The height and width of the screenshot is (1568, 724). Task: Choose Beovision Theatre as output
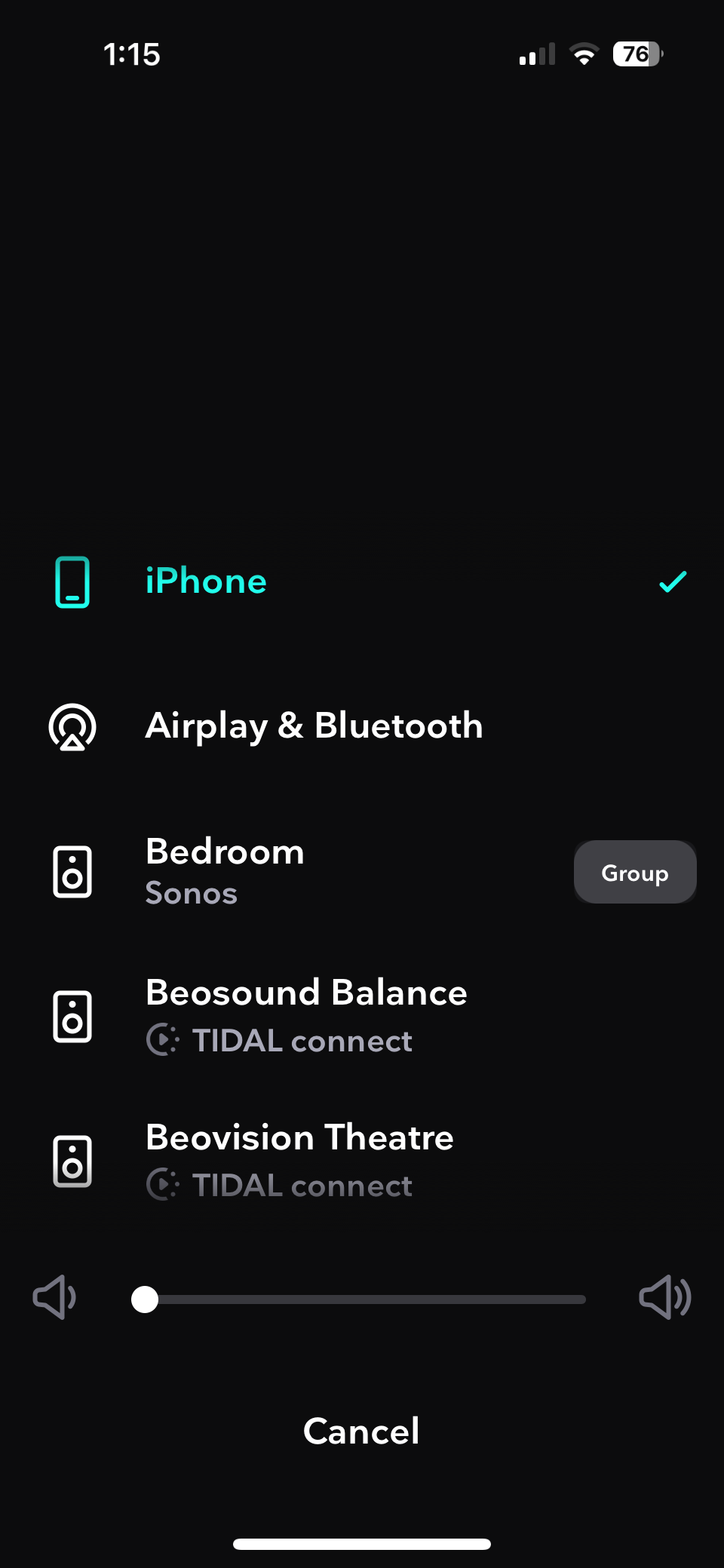coord(299,1160)
